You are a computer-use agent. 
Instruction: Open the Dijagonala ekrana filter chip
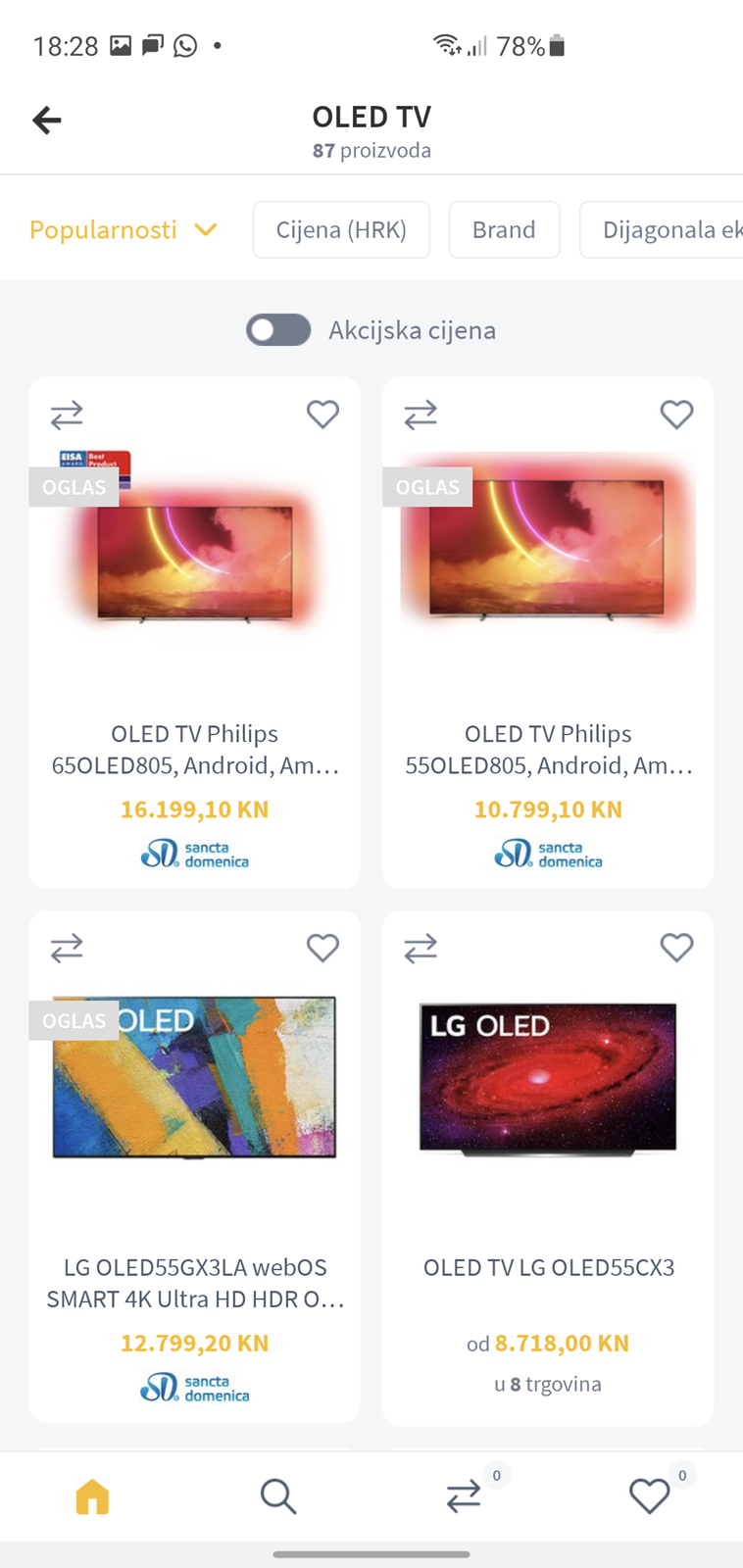click(662, 229)
